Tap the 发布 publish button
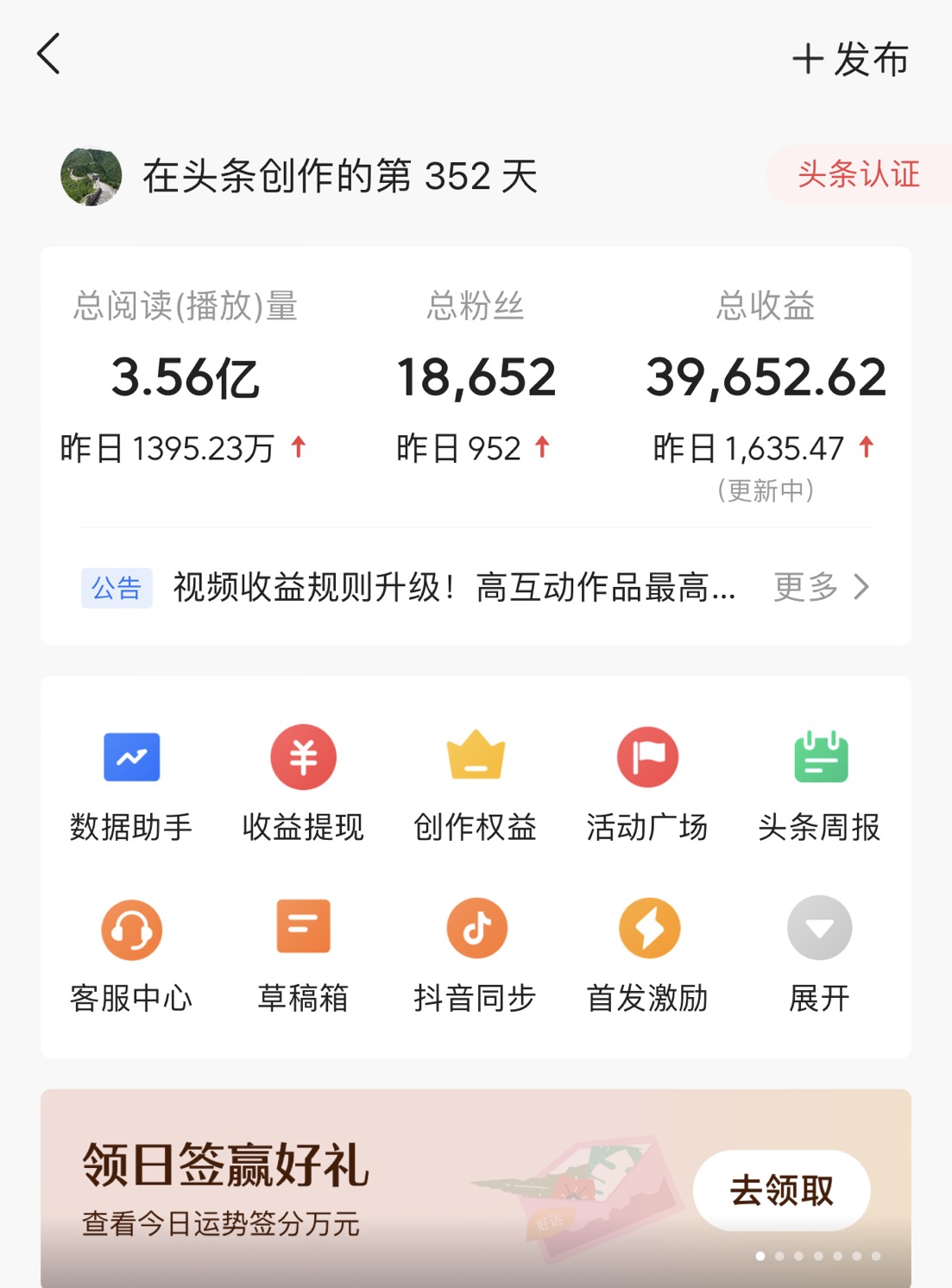952x1288 pixels. 850,60
